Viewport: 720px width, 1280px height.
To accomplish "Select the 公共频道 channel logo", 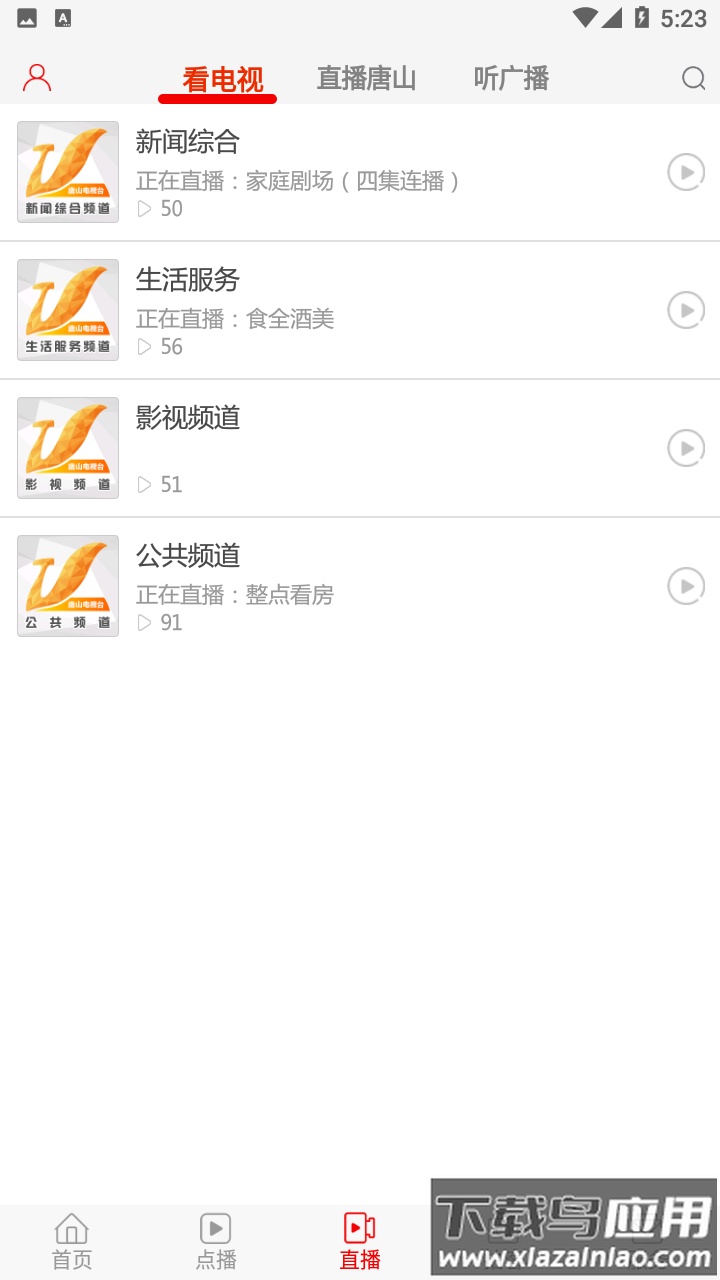I will (x=67, y=586).
